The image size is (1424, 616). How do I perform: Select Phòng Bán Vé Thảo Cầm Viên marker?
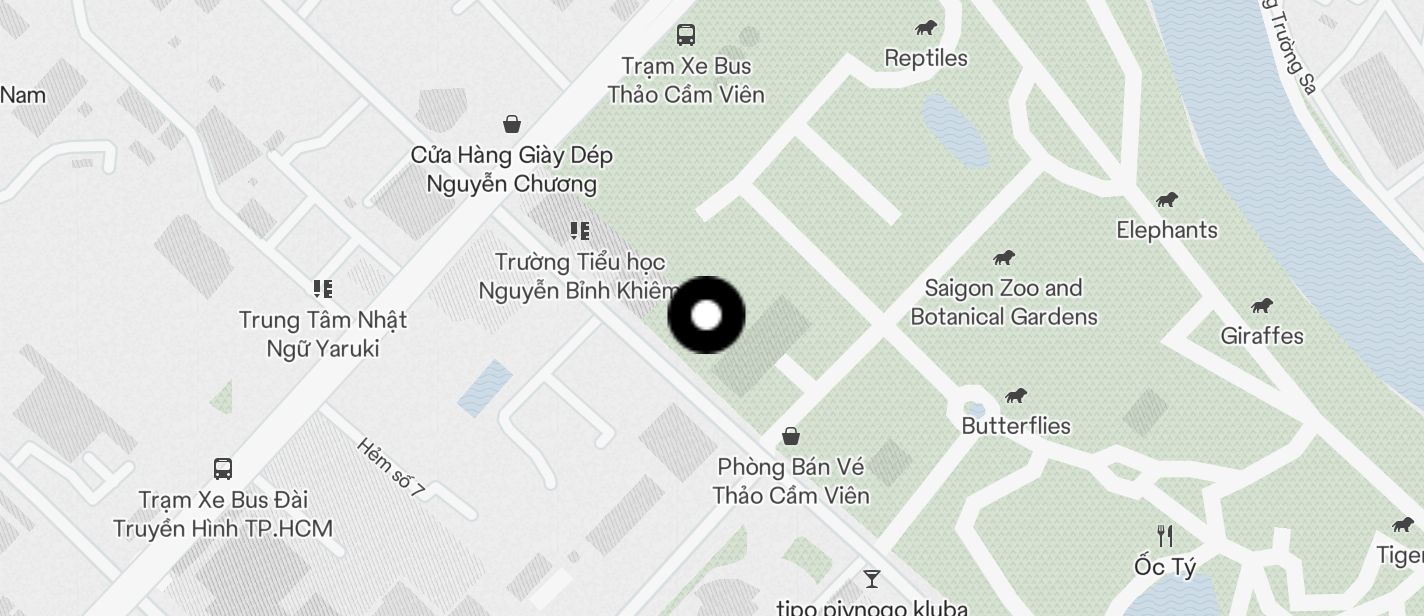[791, 436]
